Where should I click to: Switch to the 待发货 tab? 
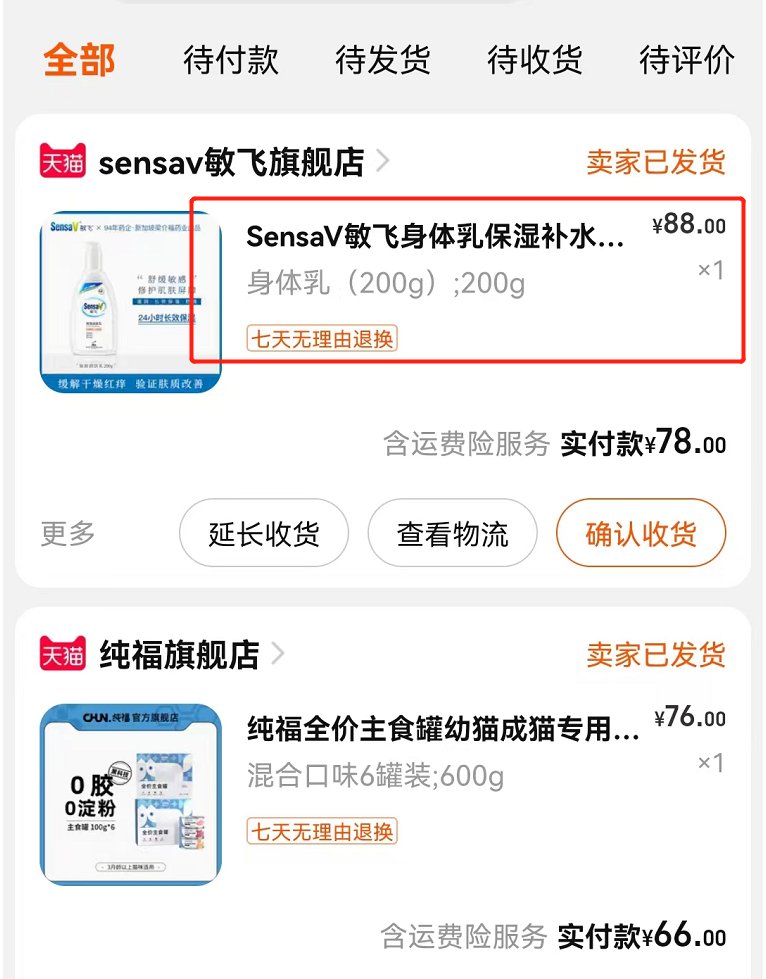tap(383, 60)
